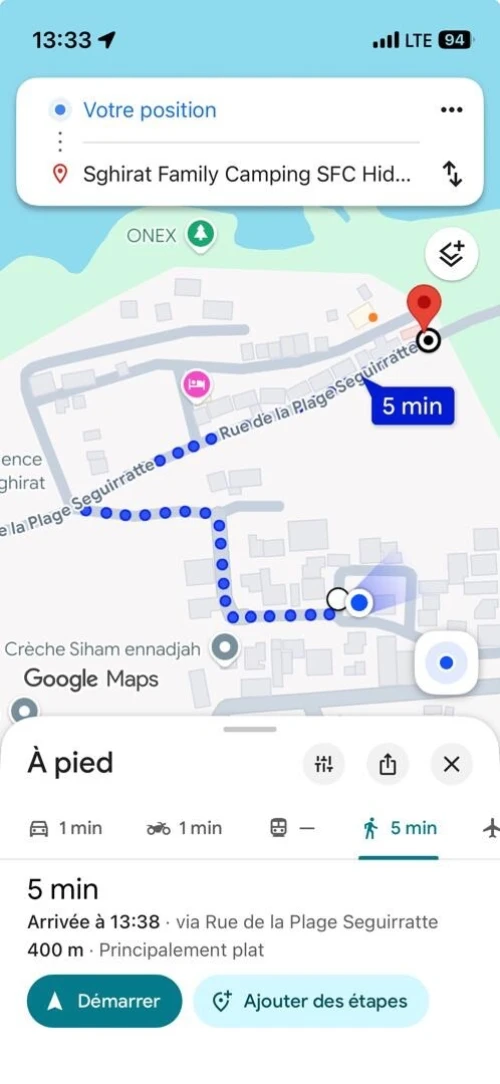The width and height of the screenshot is (500, 1084).
Task: Change the Sghirat Family Camping destination
Action: tap(247, 174)
